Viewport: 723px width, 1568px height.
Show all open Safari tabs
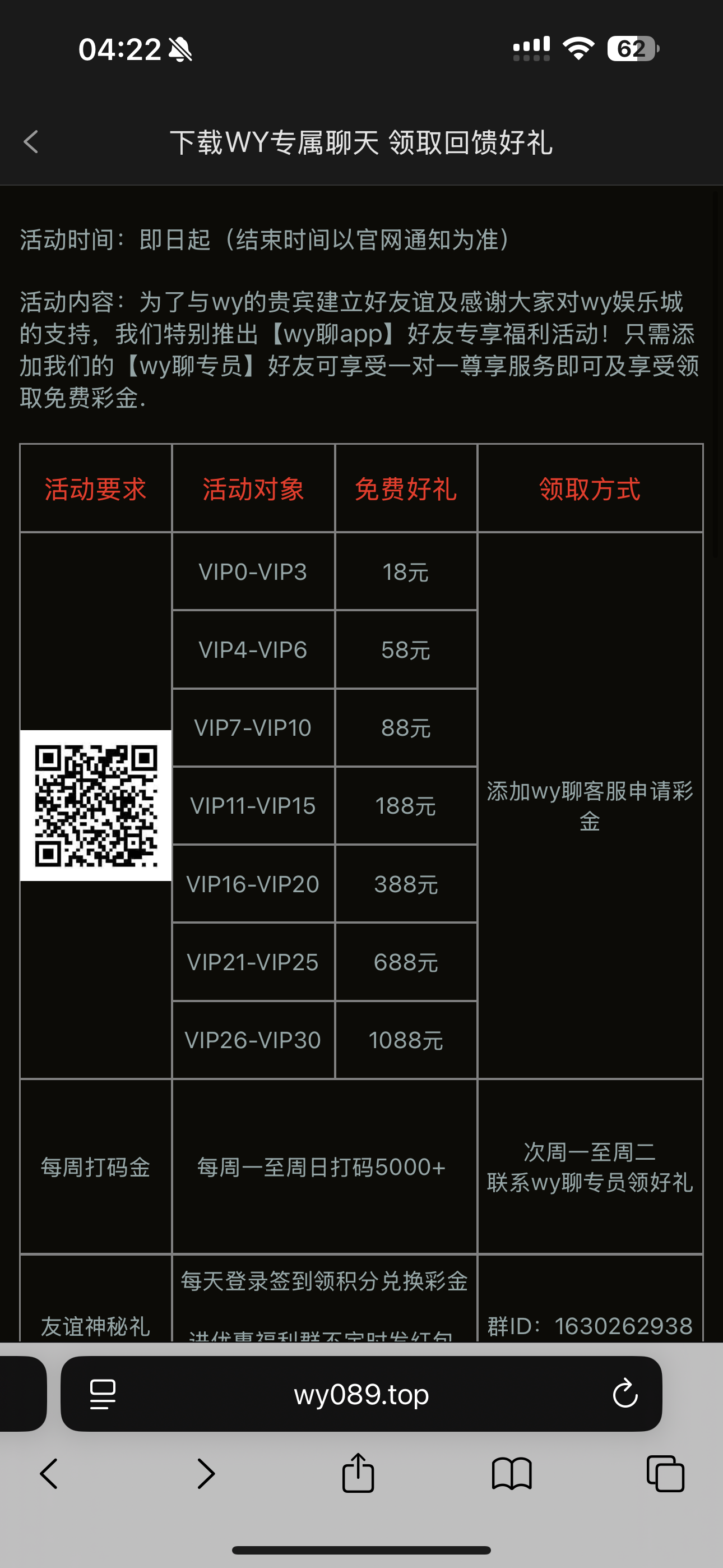pos(665,1474)
